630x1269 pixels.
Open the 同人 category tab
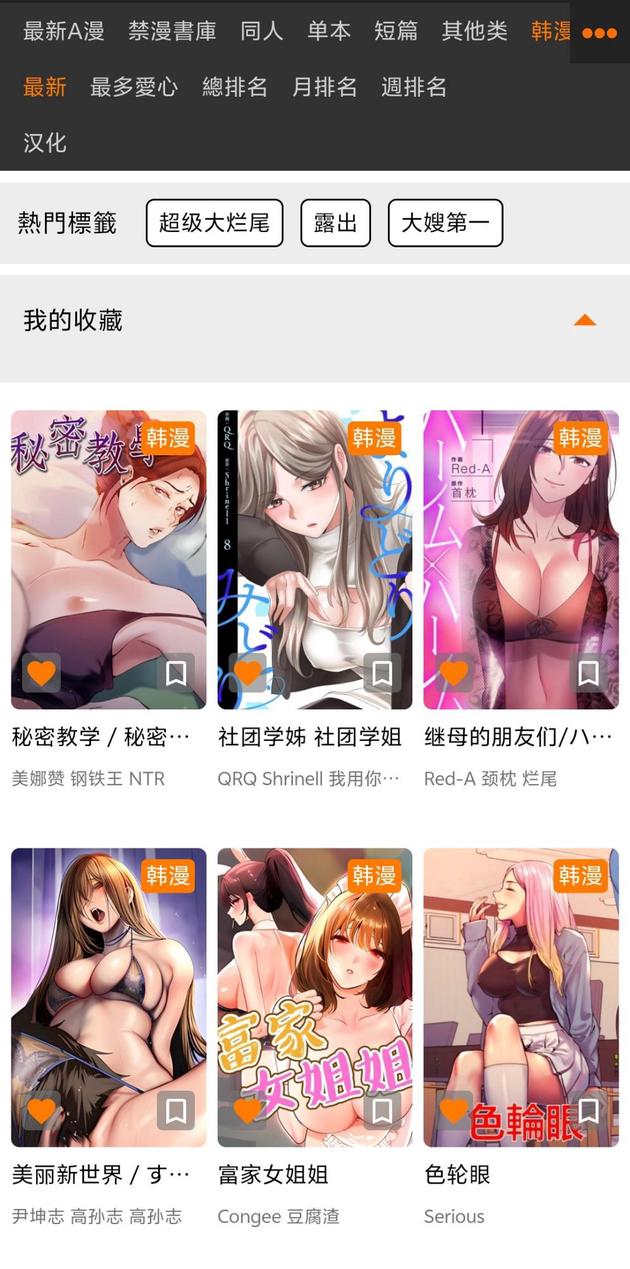point(262,31)
